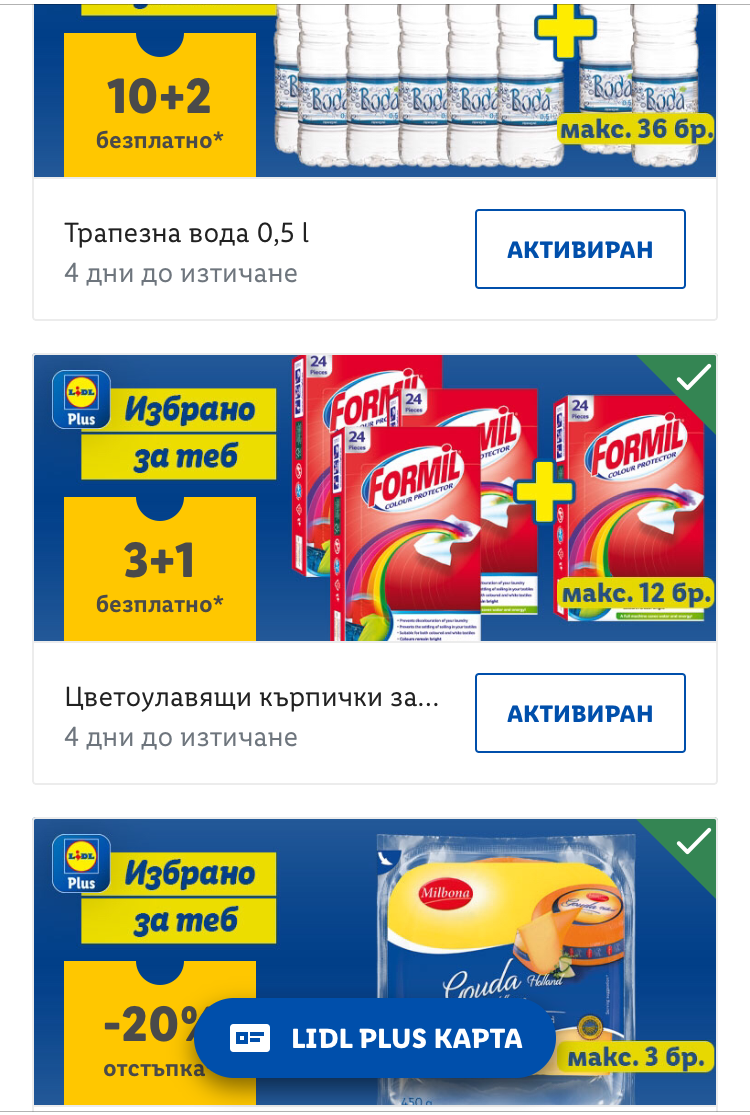This screenshot has height=1115, width=750.
Task: Open the Formil 3+1 coupon card
Action: click(375, 498)
